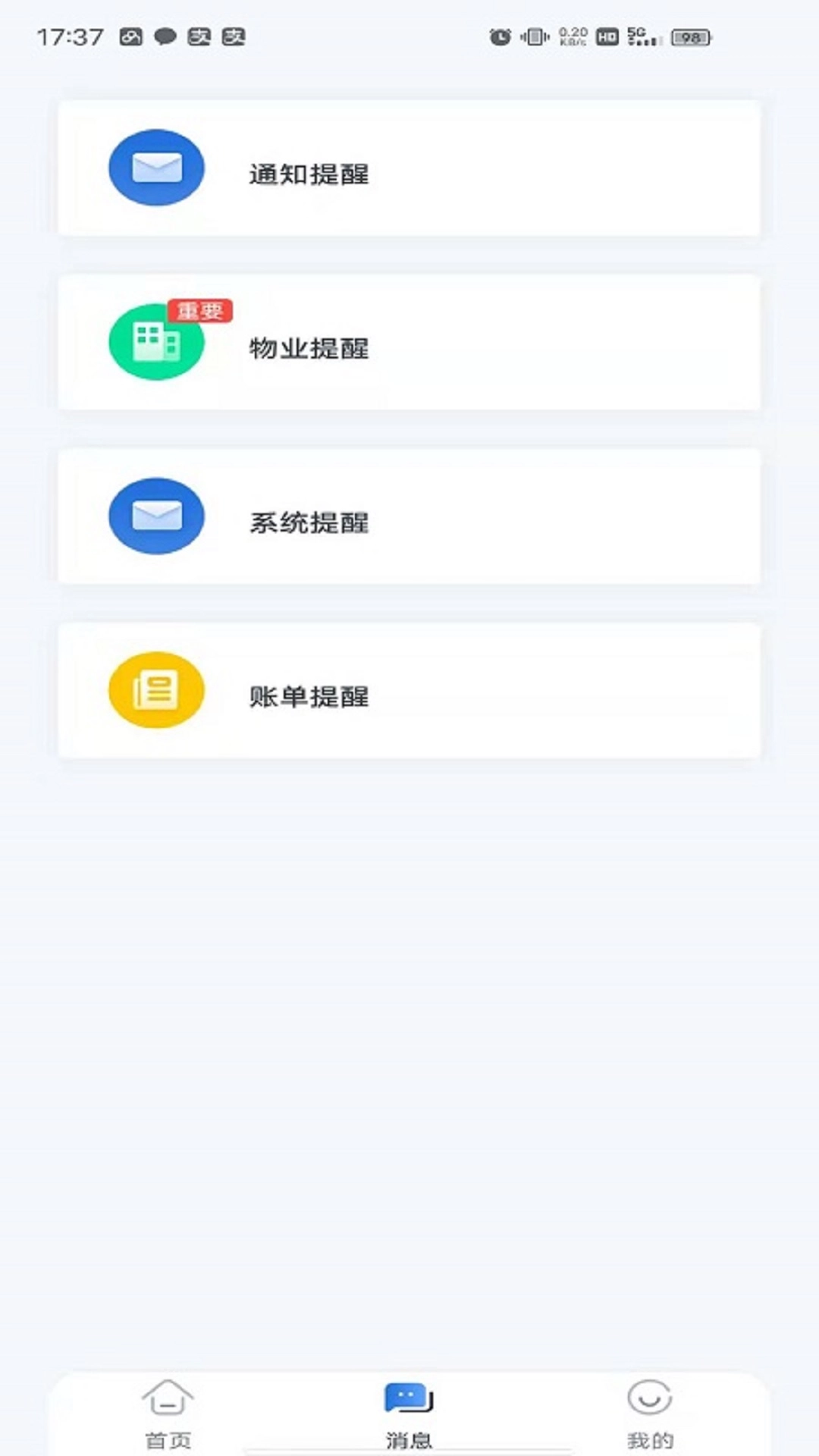Open the 通知提醒 mail icon
Image resolution: width=819 pixels, height=1456 pixels.
(155, 168)
